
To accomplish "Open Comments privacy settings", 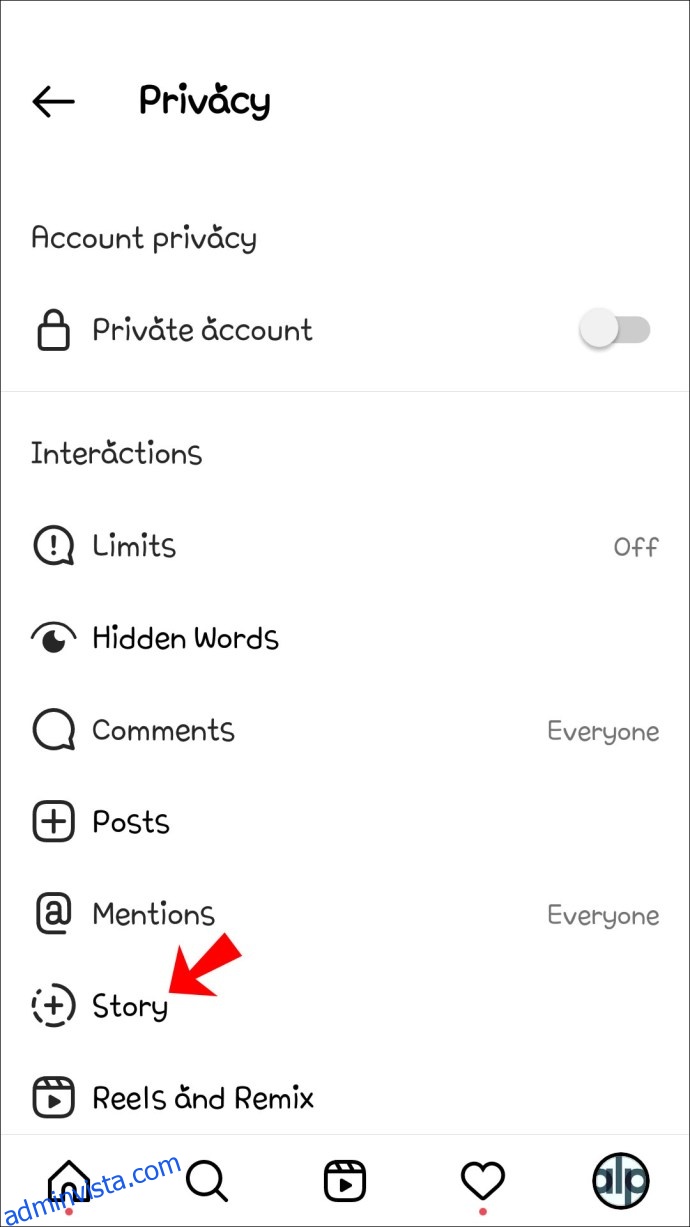I will [x=345, y=730].
